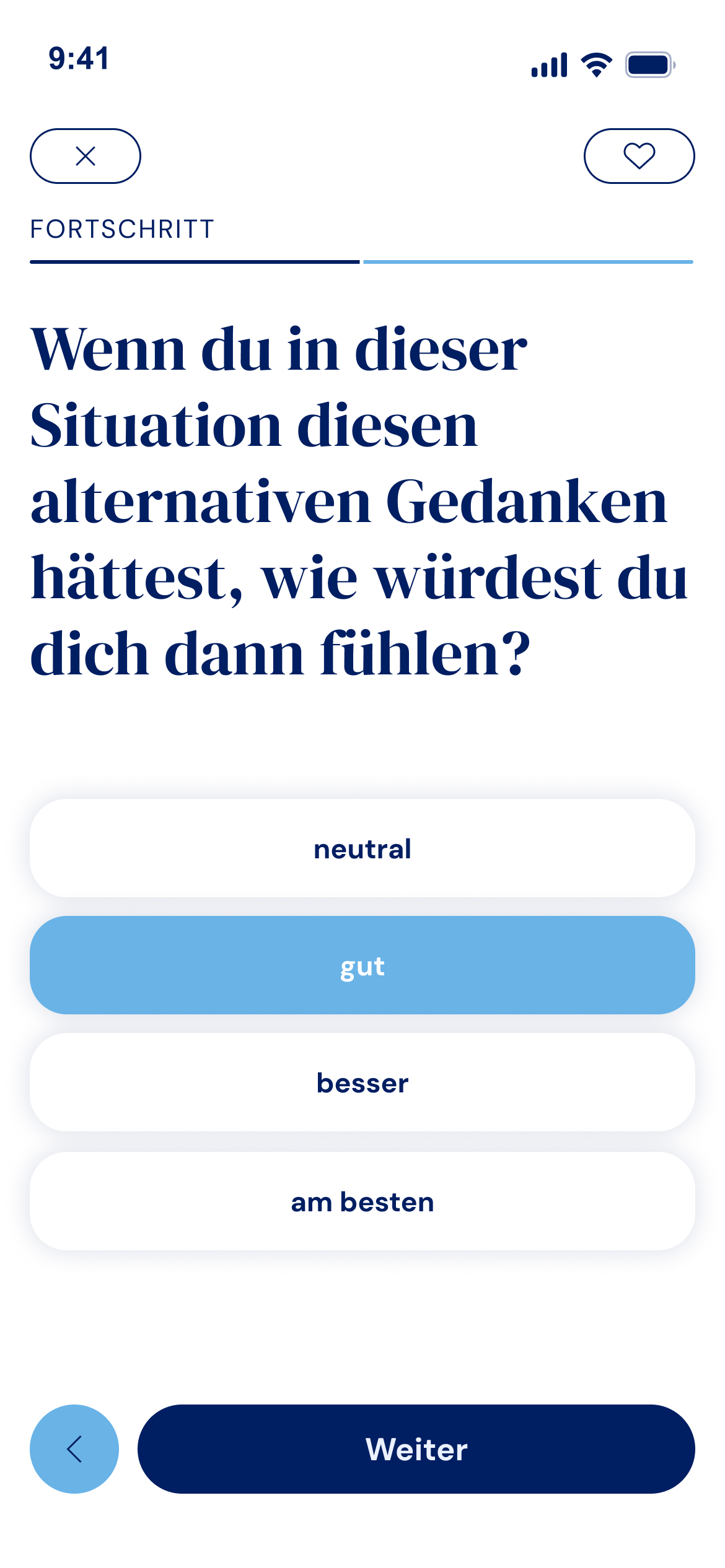The width and height of the screenshot is (725, 1568).
Task: Select the 'am besten' option
Action: (x=362, y=1201)
